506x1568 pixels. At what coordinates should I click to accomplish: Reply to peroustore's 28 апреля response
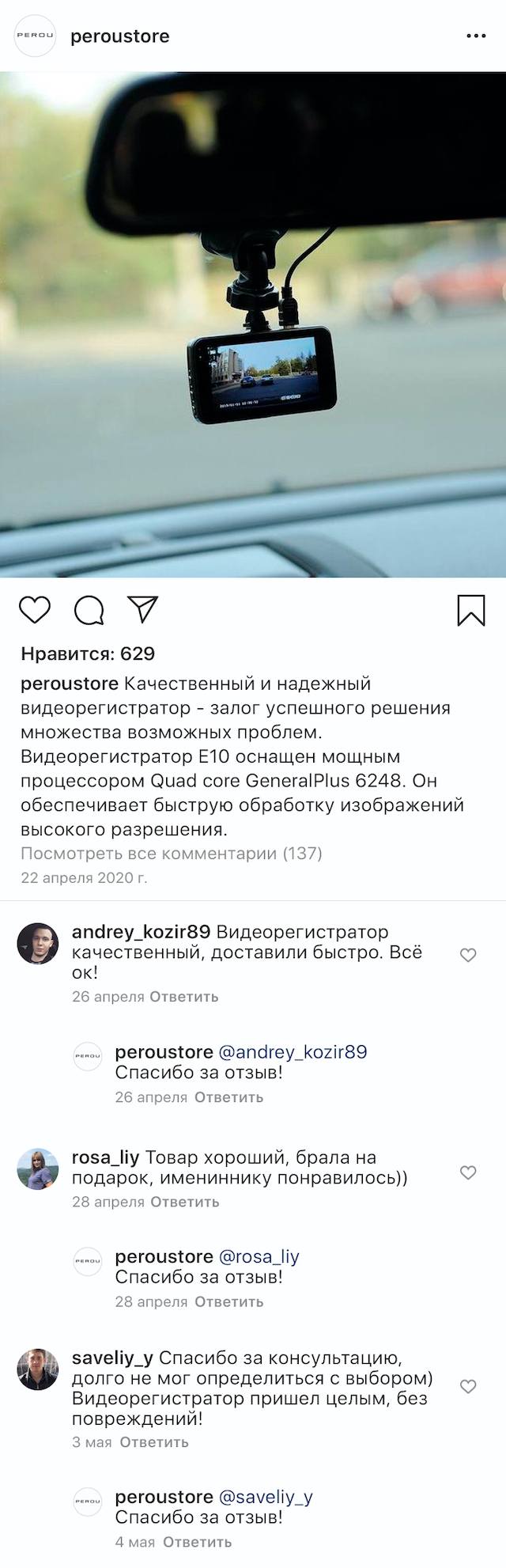[228, 1301]
